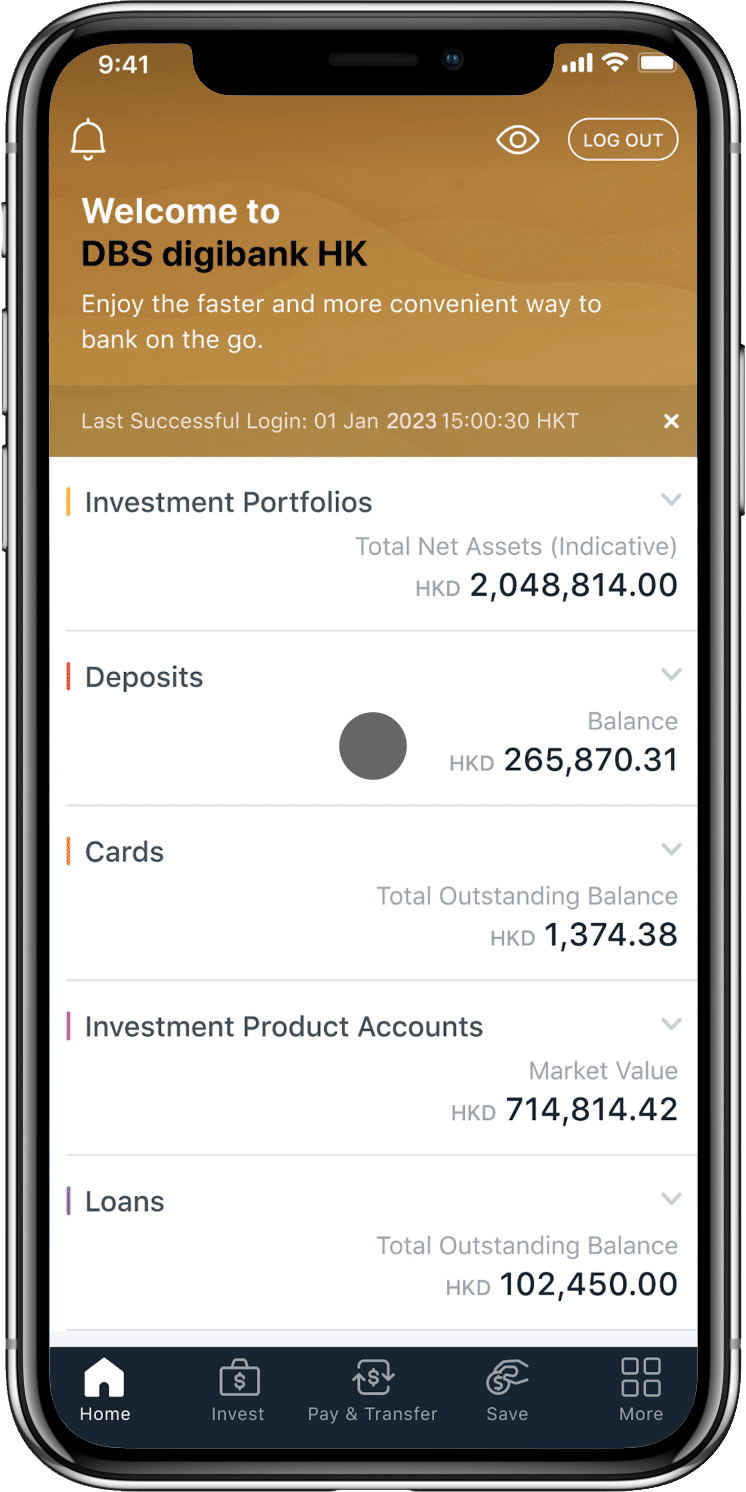Expand the Deposits section
This screenshot has width=746, height=1492.
coord(671,675)
